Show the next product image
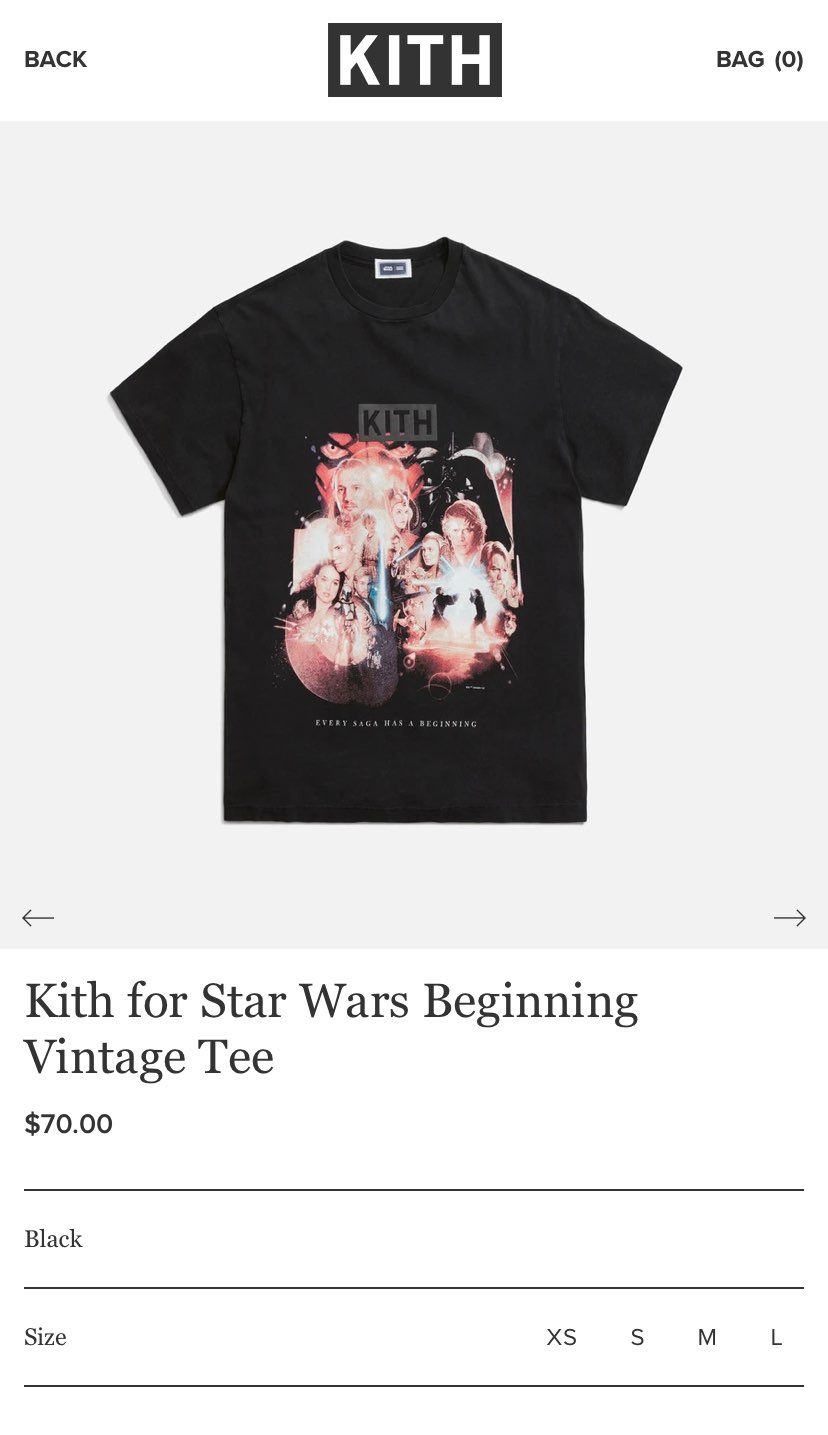The width and height of the screenshot is (828, 1435). [789, 918]
